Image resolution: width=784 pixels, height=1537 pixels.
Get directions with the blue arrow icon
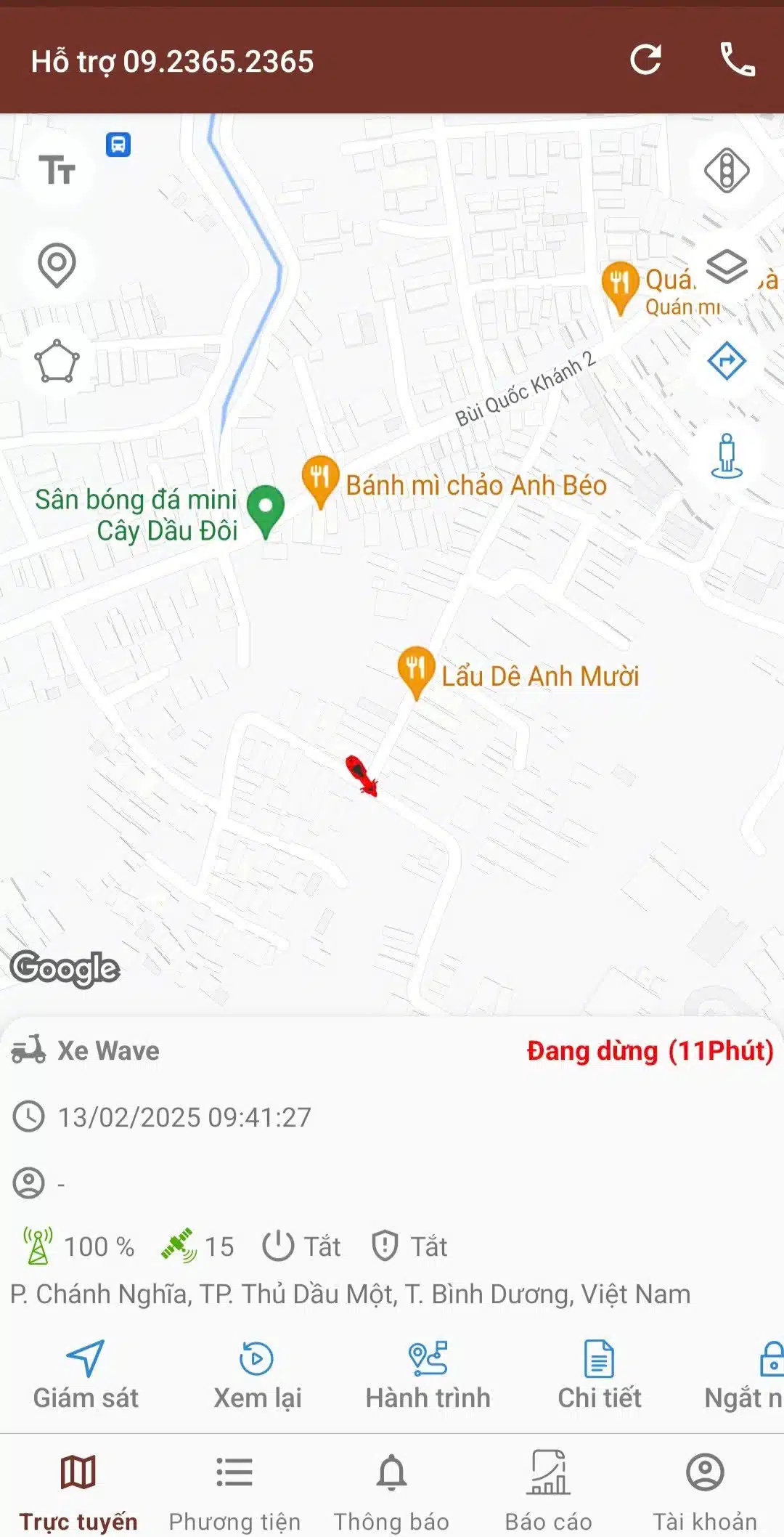[x=726, y=361]
